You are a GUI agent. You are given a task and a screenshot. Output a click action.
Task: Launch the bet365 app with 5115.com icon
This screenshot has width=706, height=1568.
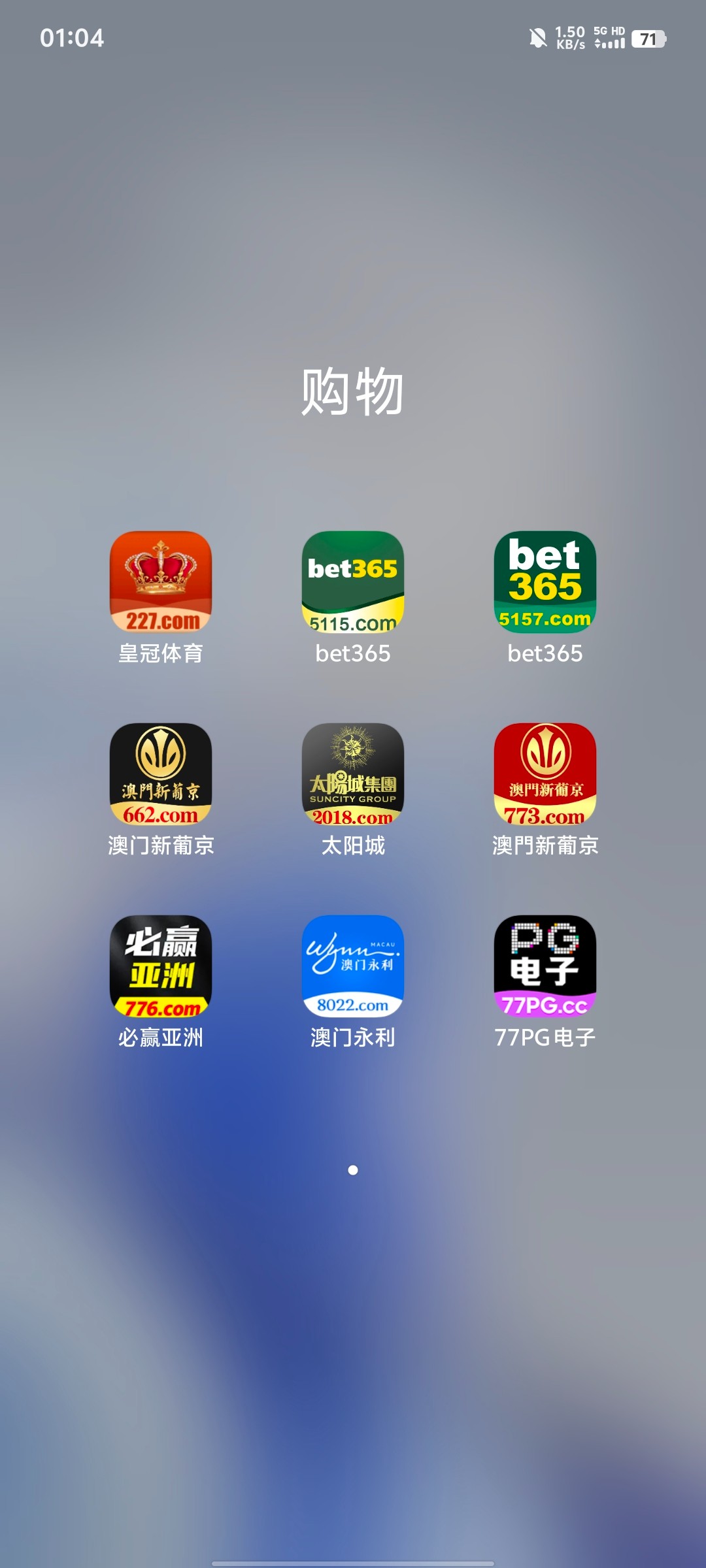click(352, 581)
